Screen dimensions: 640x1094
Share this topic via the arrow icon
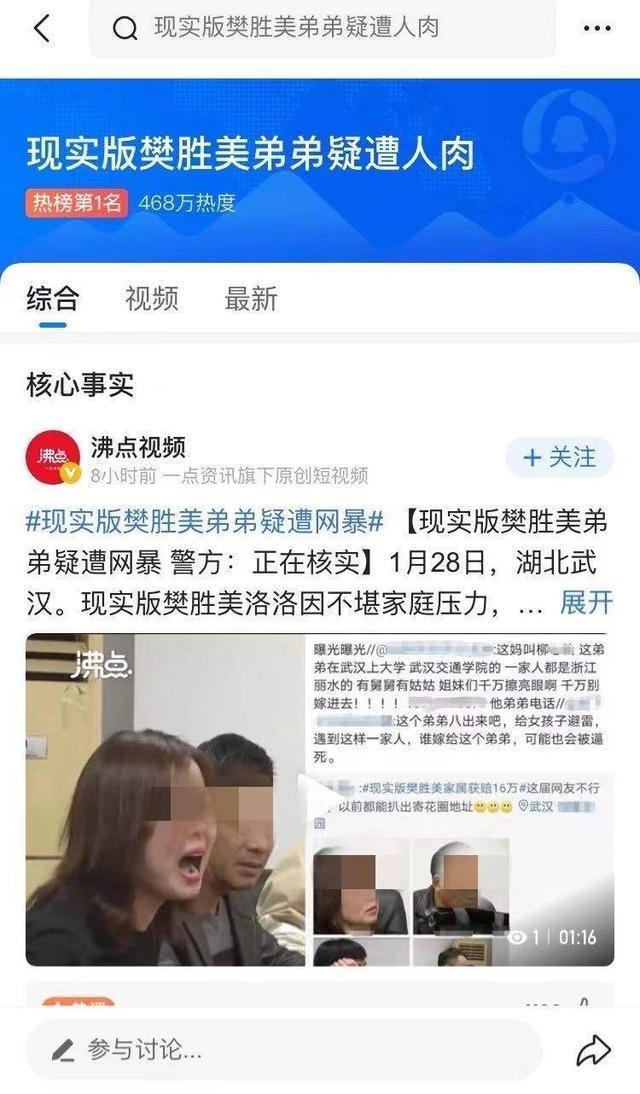(x=593, y=1050)
